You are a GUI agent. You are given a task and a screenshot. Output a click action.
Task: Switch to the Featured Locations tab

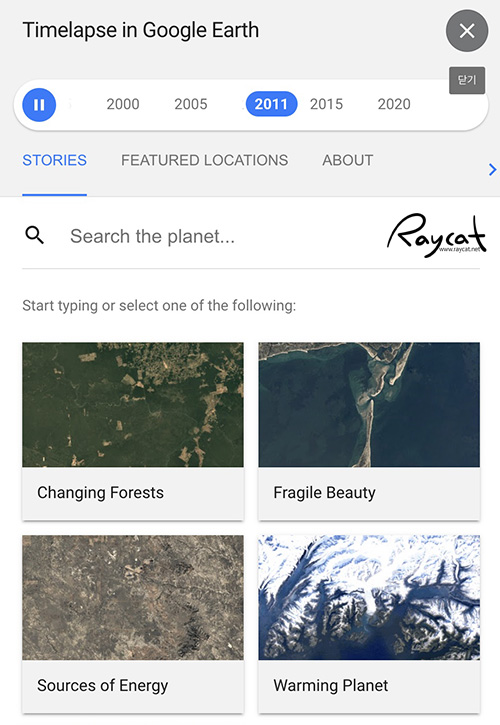pyautogui.click(x=204, y=160)
